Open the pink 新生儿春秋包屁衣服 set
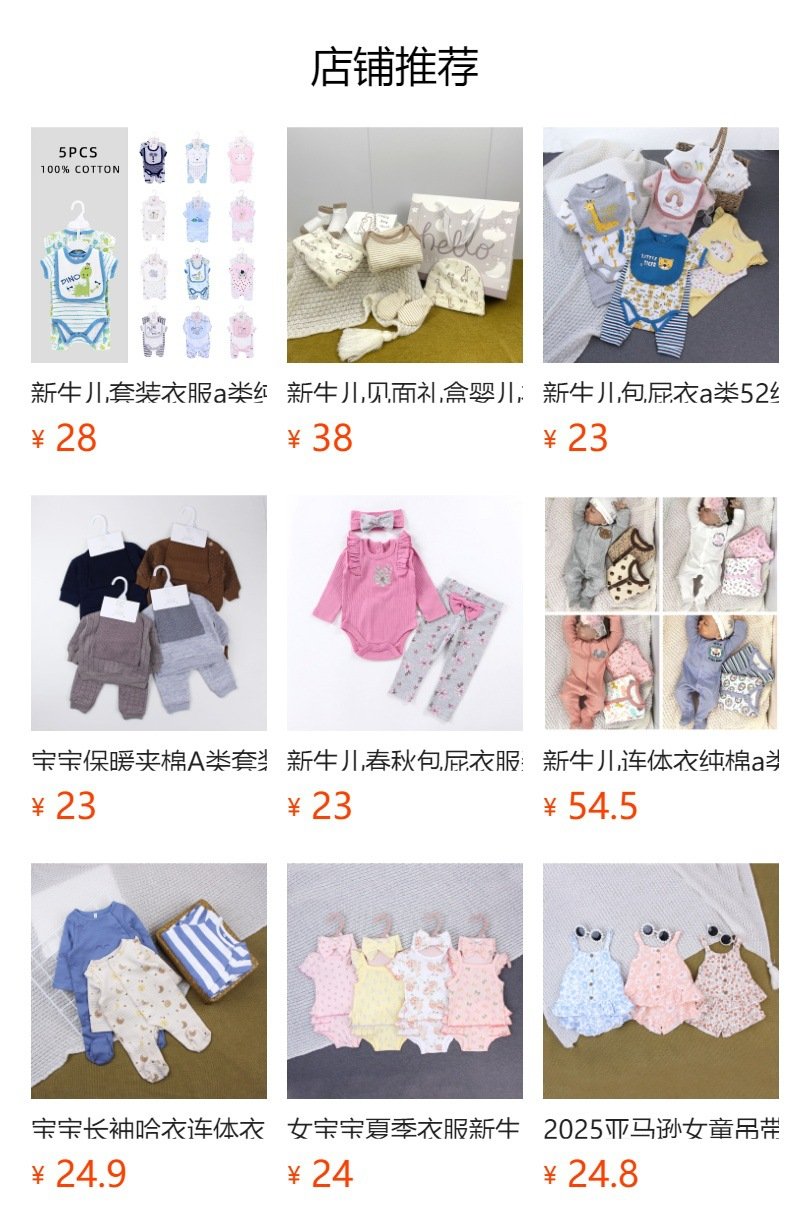 404,613
